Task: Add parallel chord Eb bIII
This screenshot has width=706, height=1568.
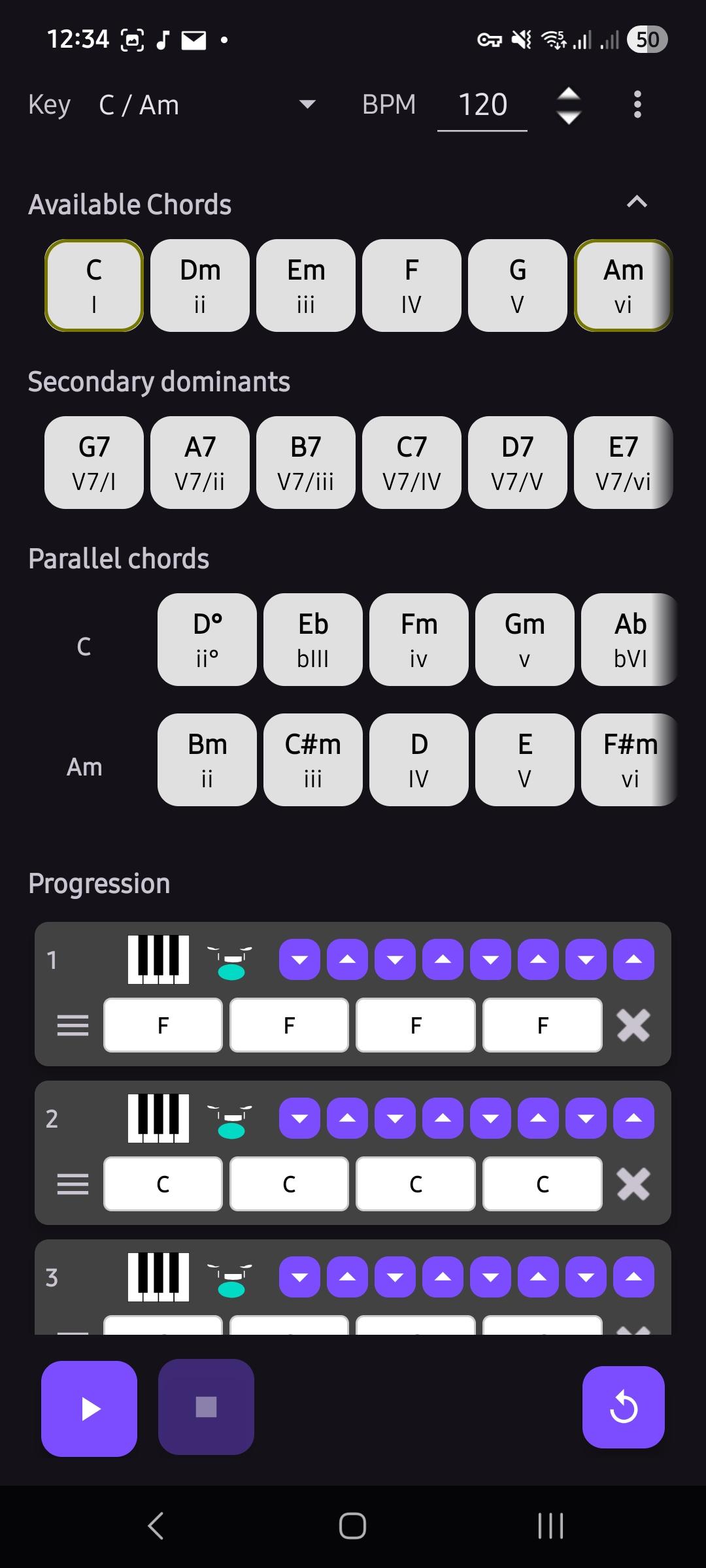Action: coord(313,640)
